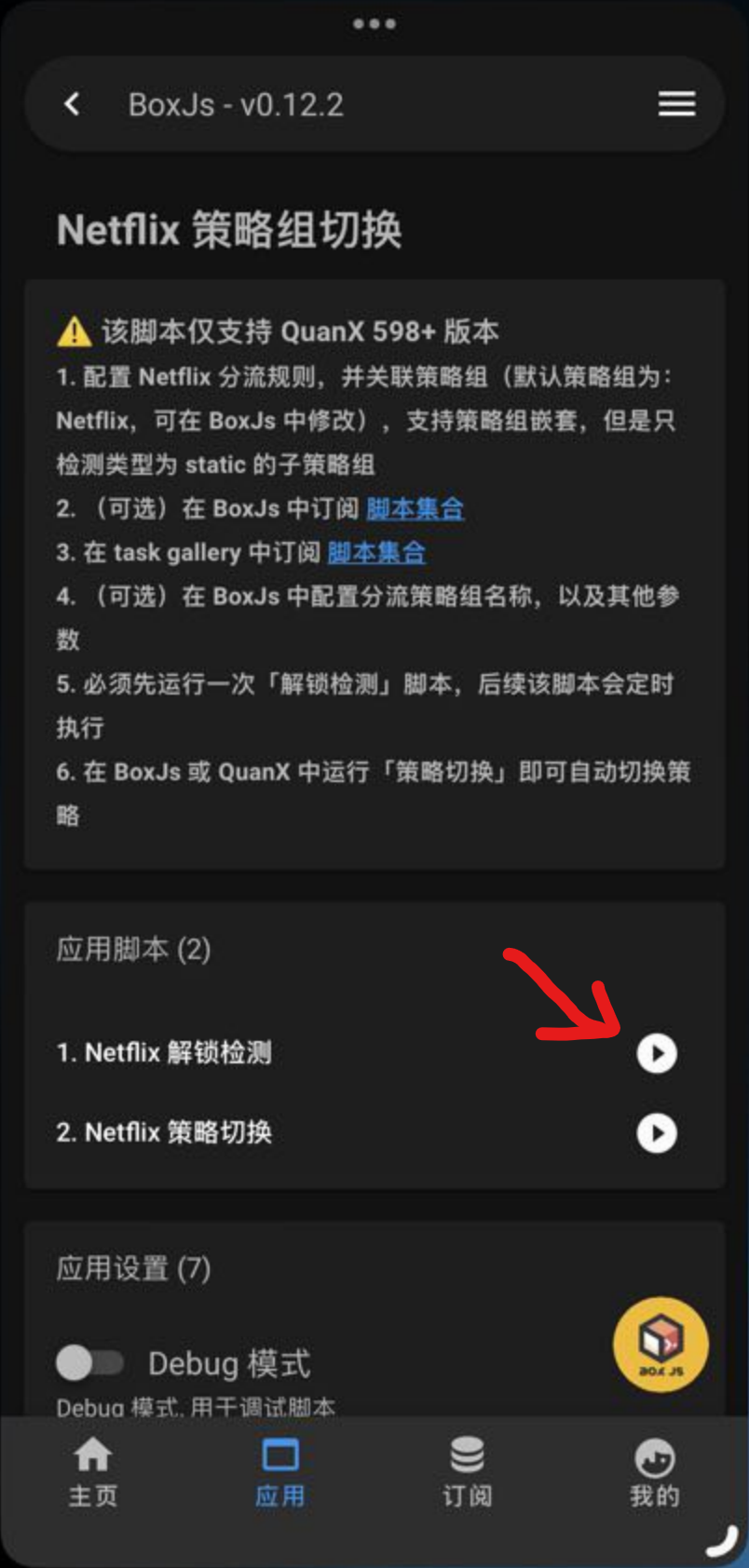Image resolution: width=749 pixels, height=1568 pixels.
Task: Open the 脚本集合 link after BoxJs 中订阅
Action: click(415, 508)
